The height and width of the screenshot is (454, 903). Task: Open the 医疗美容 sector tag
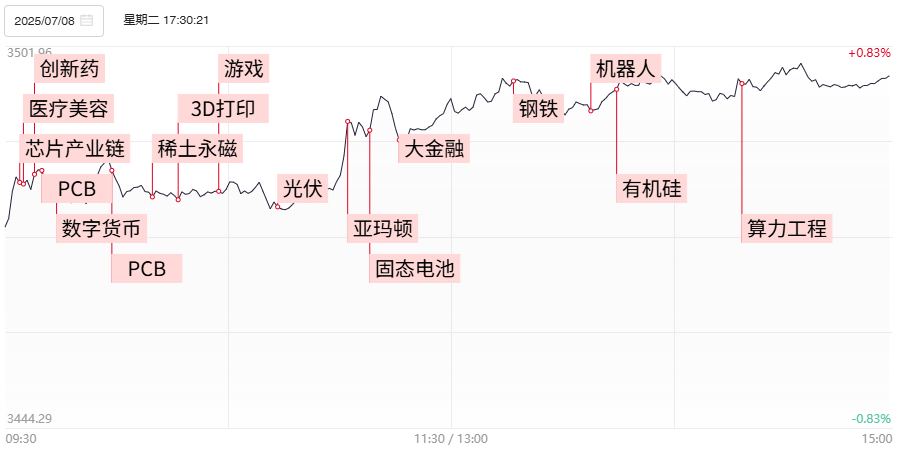69,109
